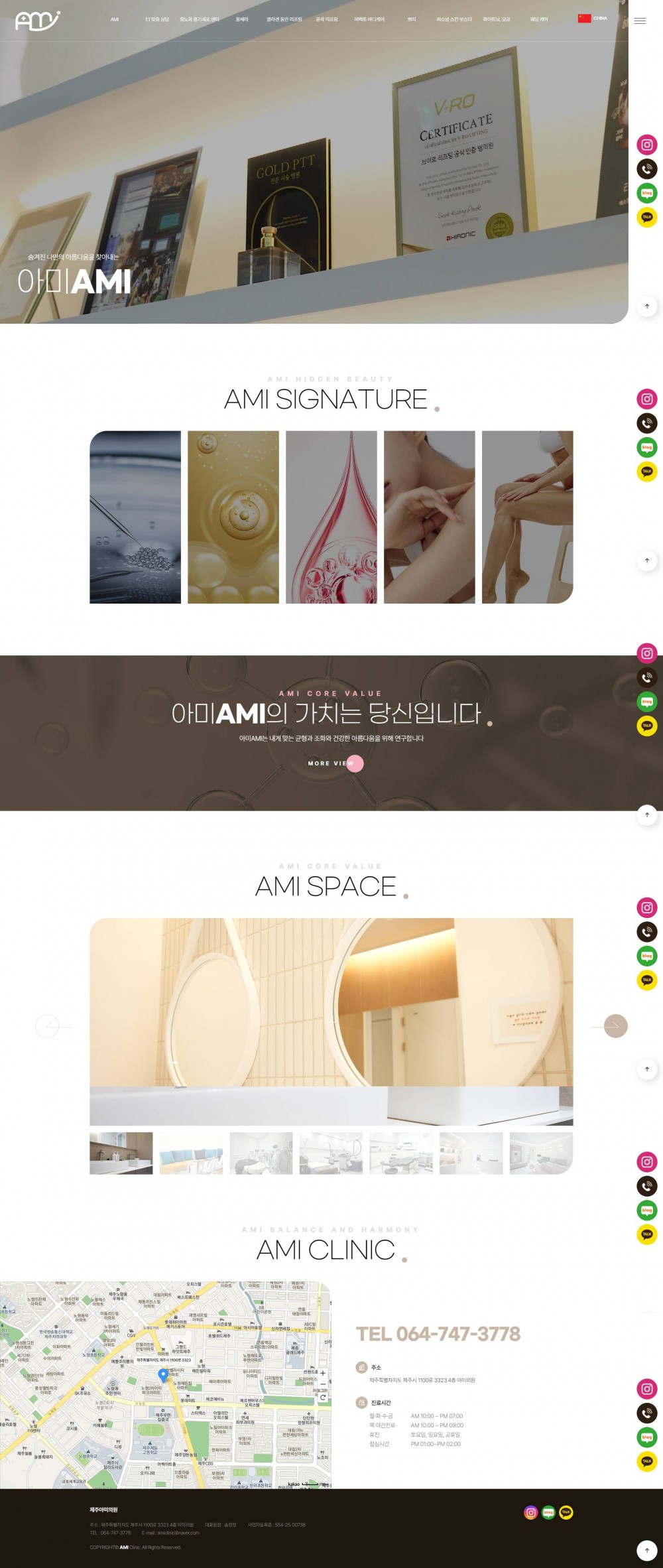Open 콜라겐 동안 리프팅 menu
This screenshot has height=1568, width=663.
coord(284,19)
